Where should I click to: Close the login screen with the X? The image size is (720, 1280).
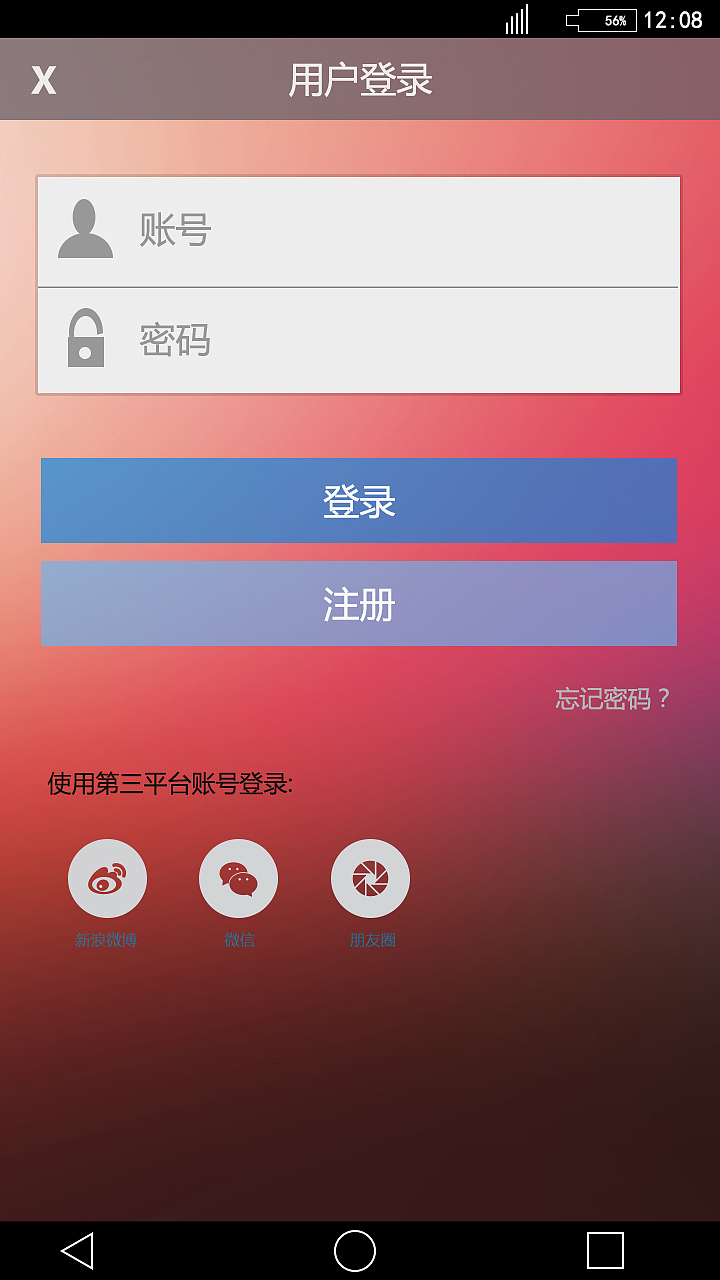43,79
